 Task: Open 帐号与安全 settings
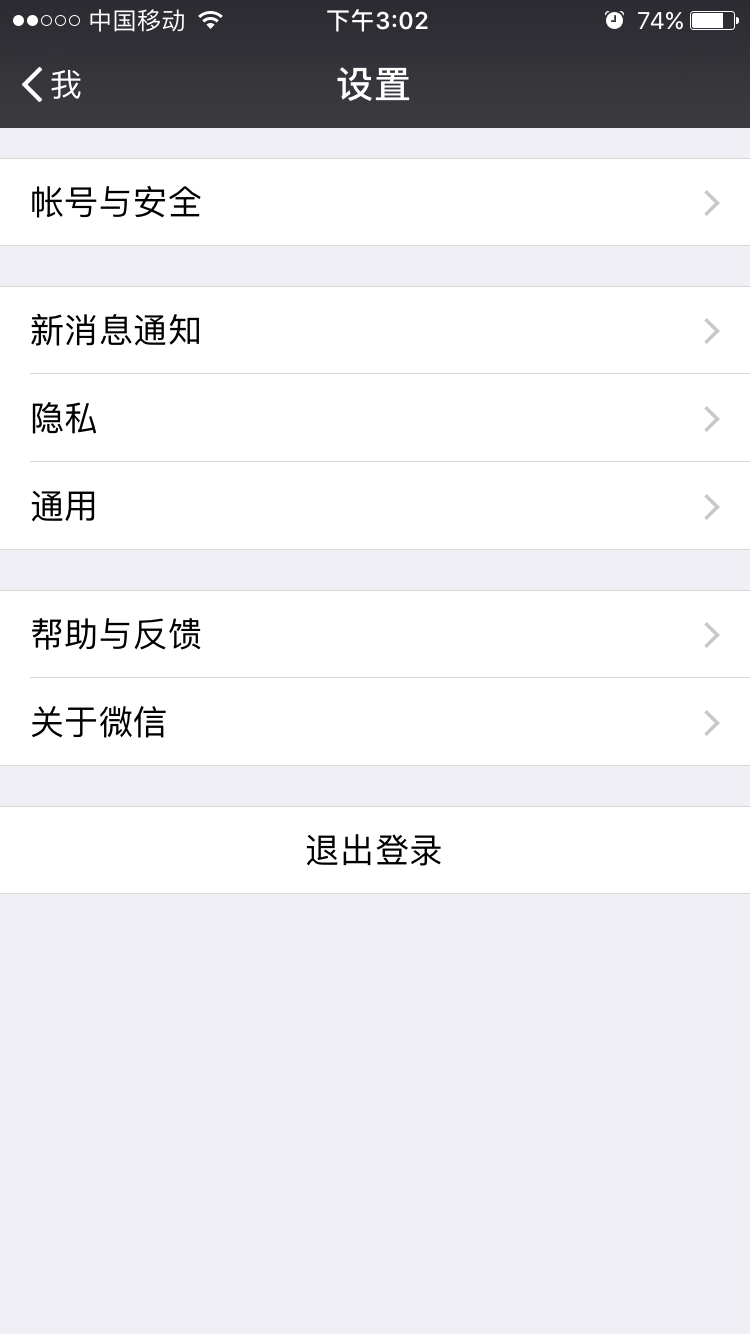(x=375, y=202)
